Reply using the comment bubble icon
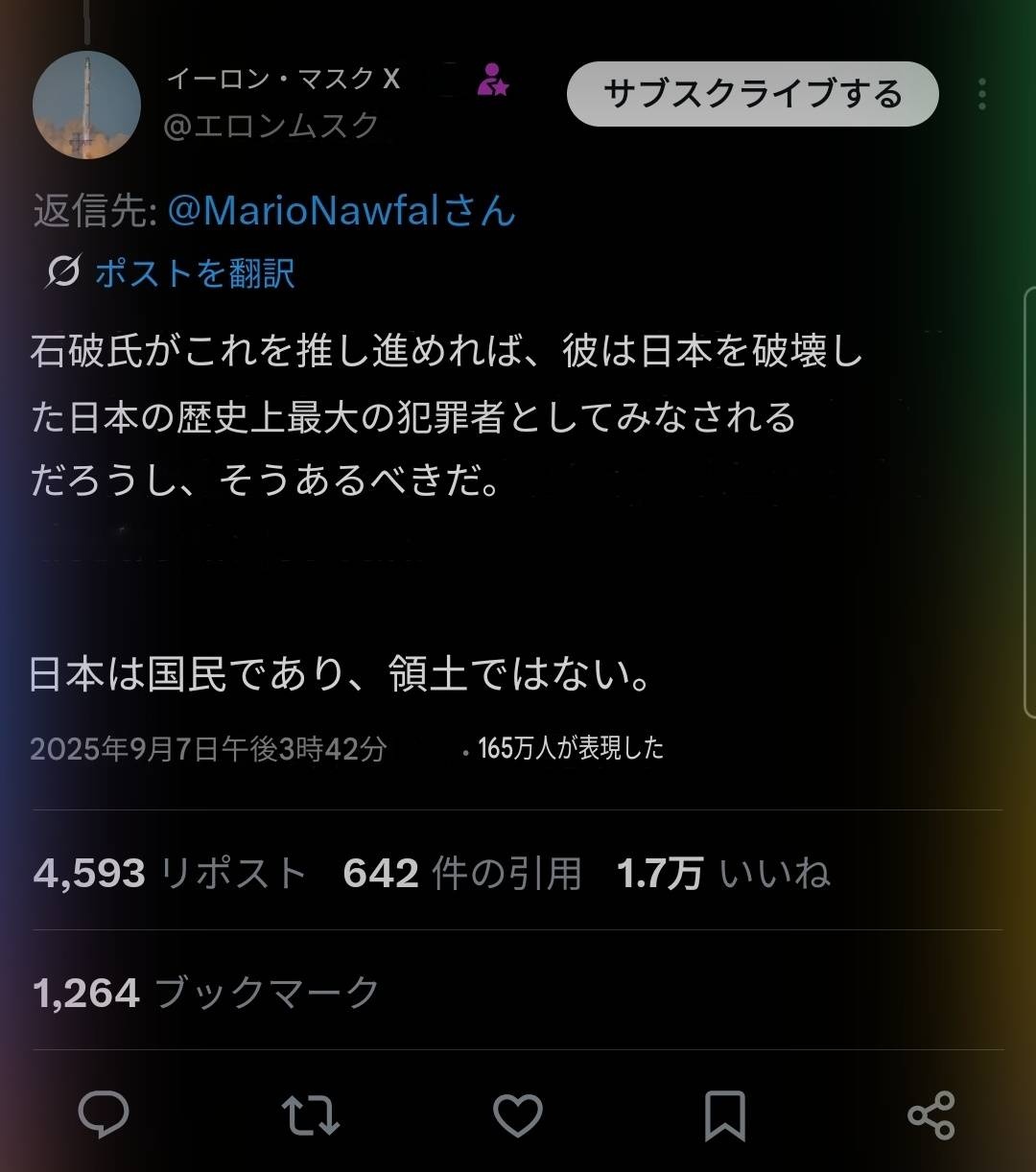This screenshot has width=1036, height=1172. [104, 1115]
